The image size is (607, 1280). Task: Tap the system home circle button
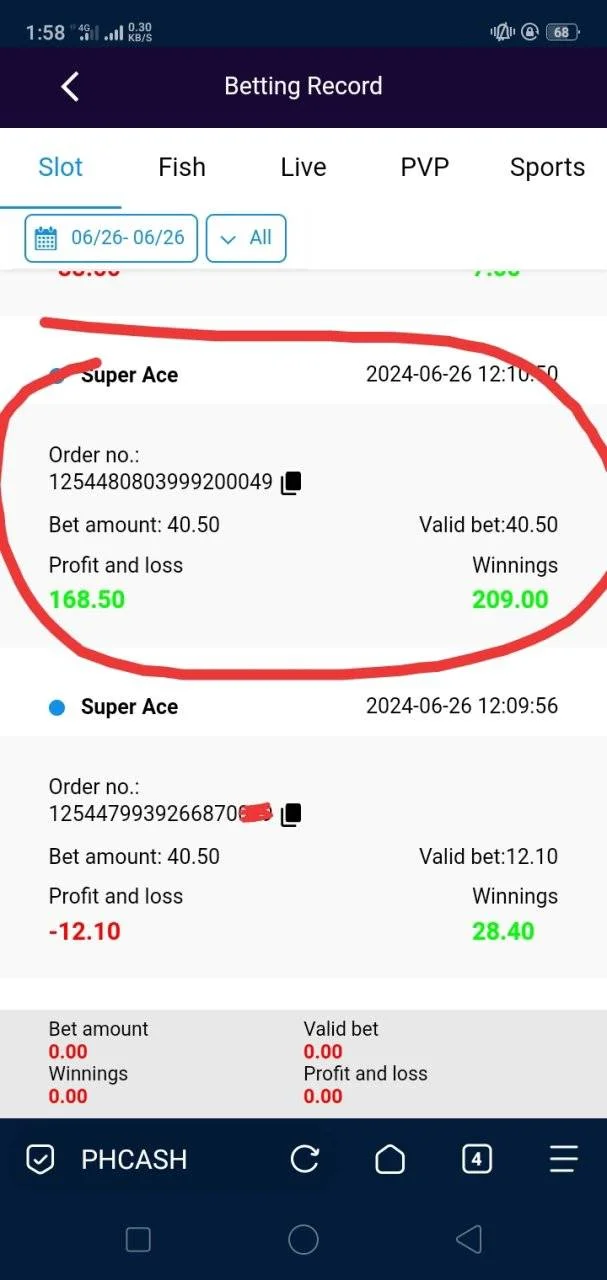(303, 1240)
